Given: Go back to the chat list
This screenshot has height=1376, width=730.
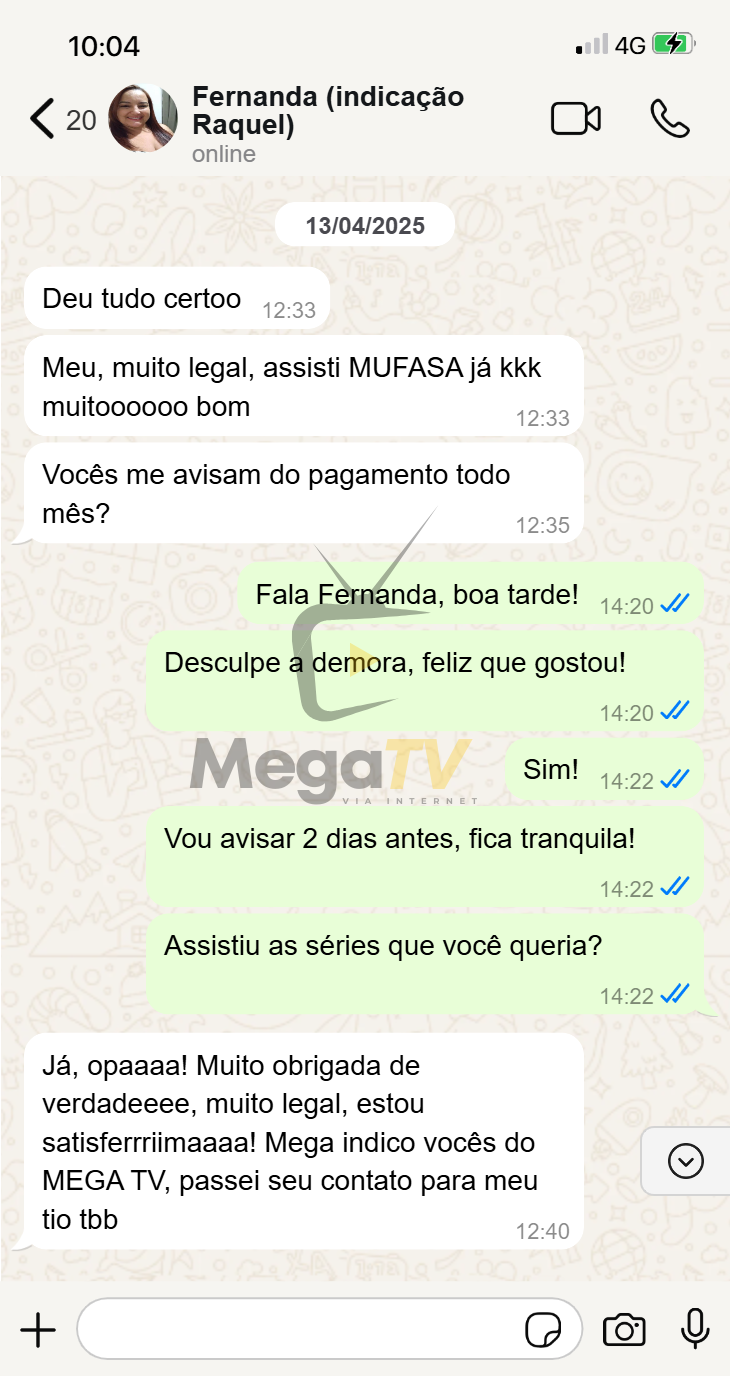Looking at the screenshot, I should pos(42,119).
